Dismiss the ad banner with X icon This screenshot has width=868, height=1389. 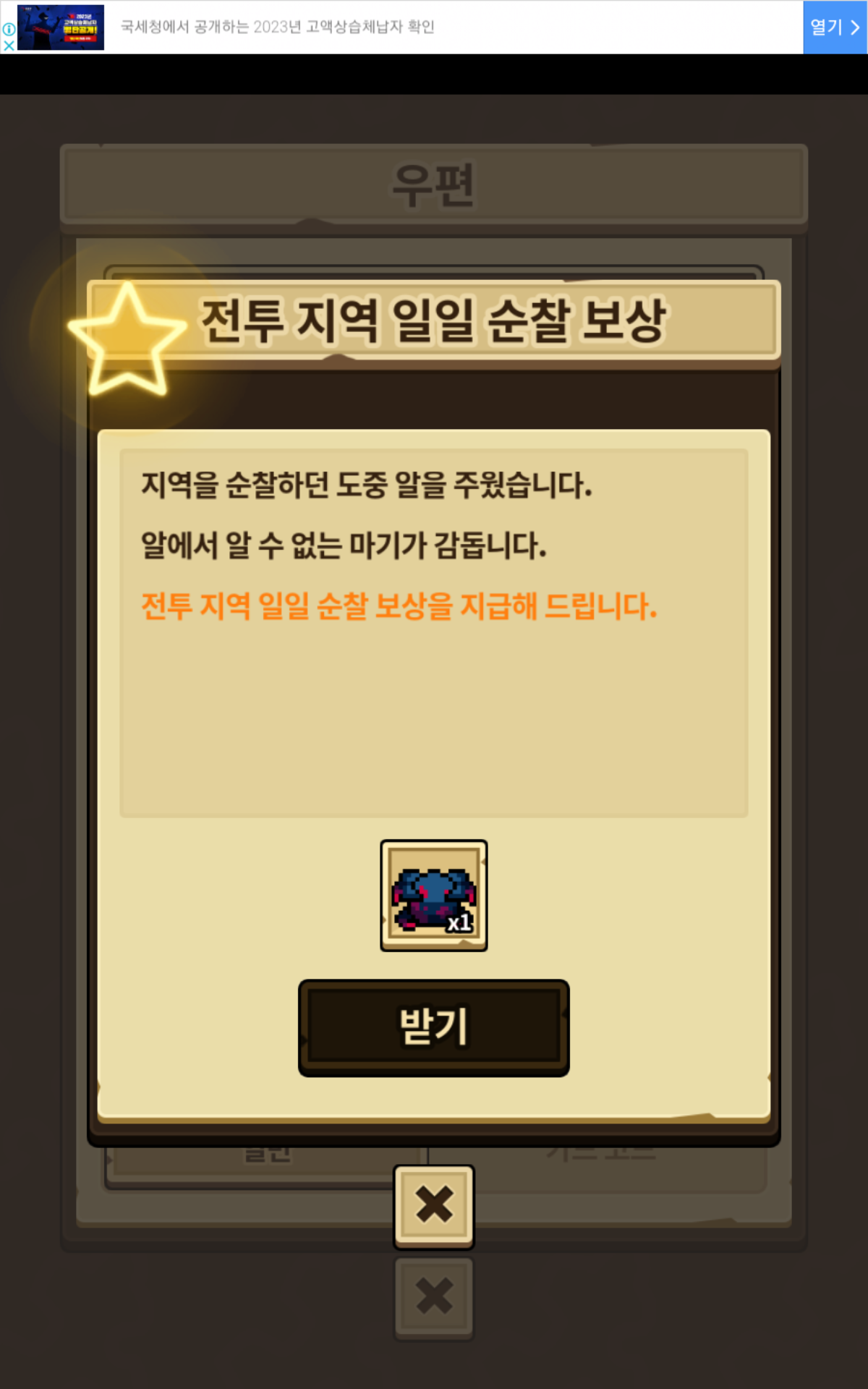point(9,45)
